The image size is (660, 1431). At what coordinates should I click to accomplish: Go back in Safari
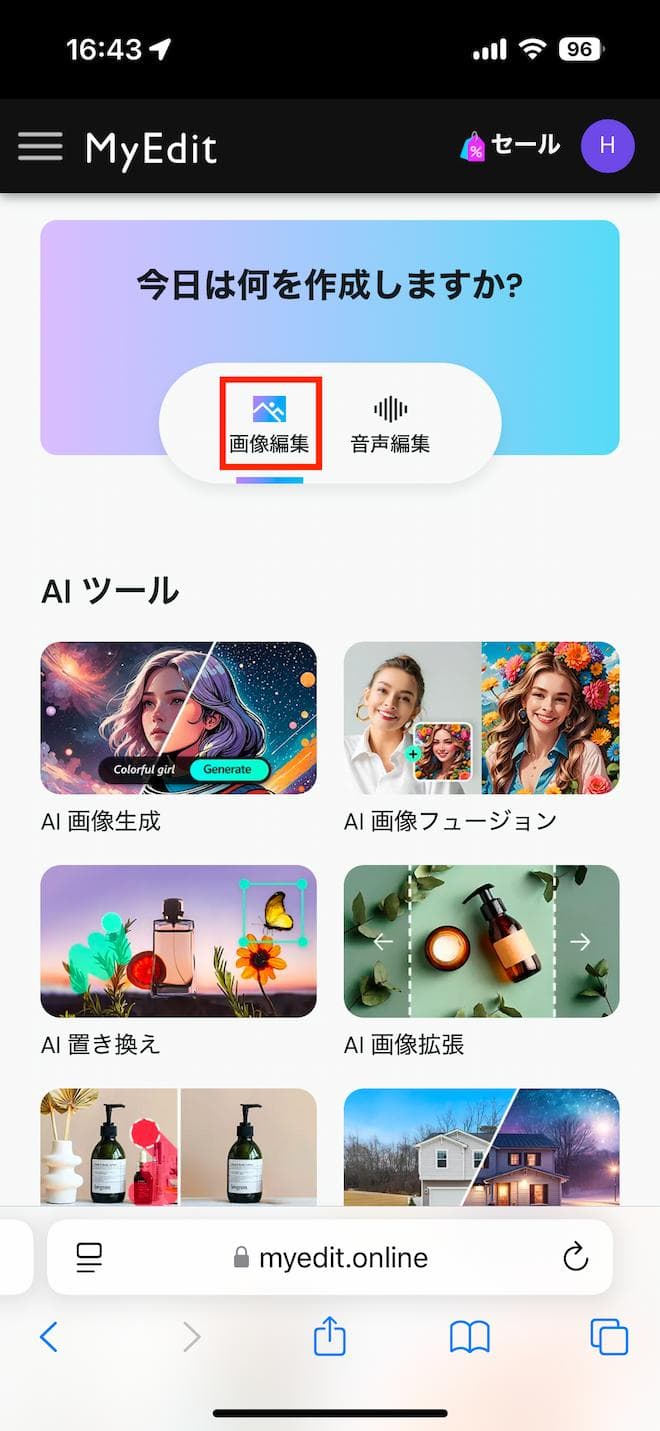[x=48, y=1337]
